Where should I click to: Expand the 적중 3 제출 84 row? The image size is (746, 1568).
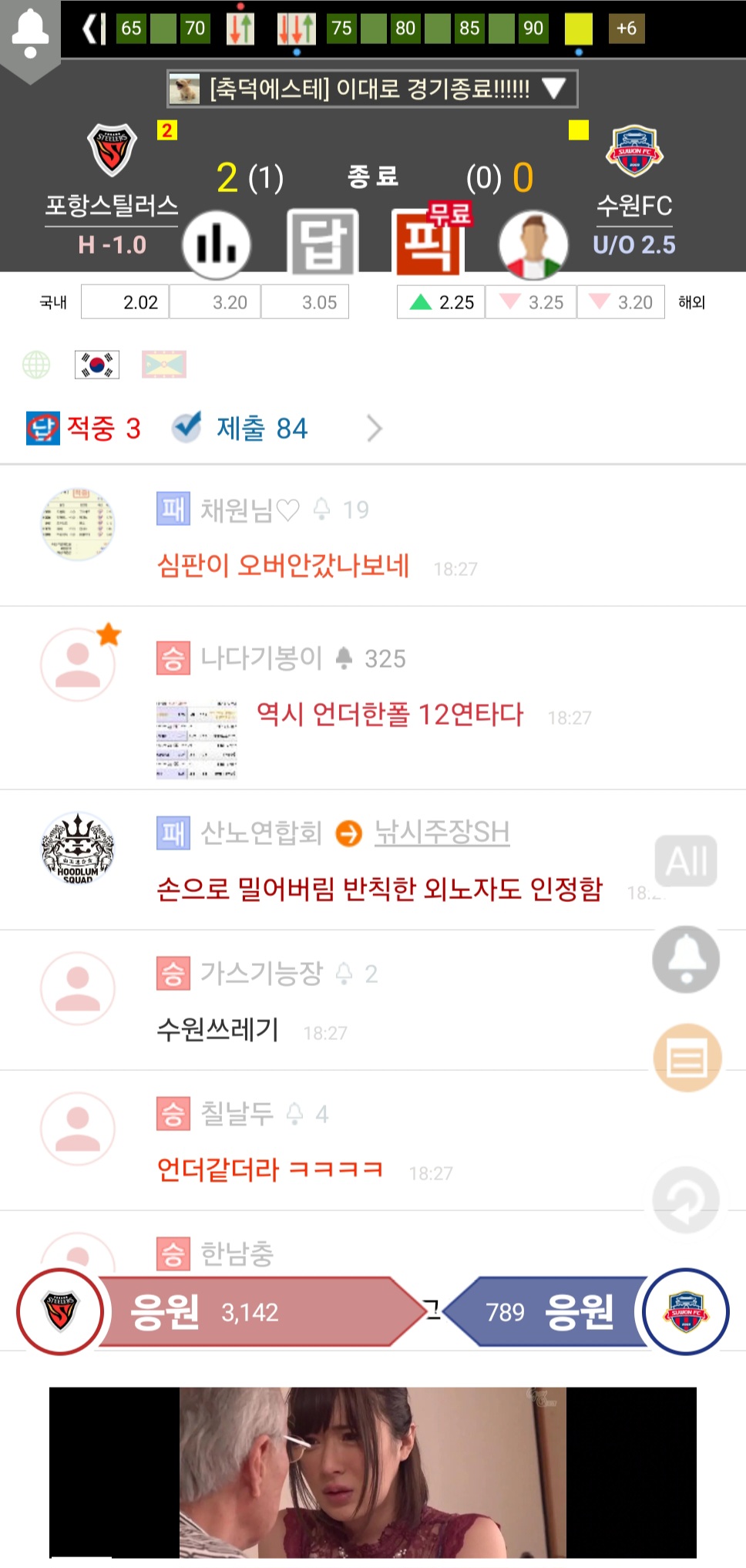click(204, 428)
